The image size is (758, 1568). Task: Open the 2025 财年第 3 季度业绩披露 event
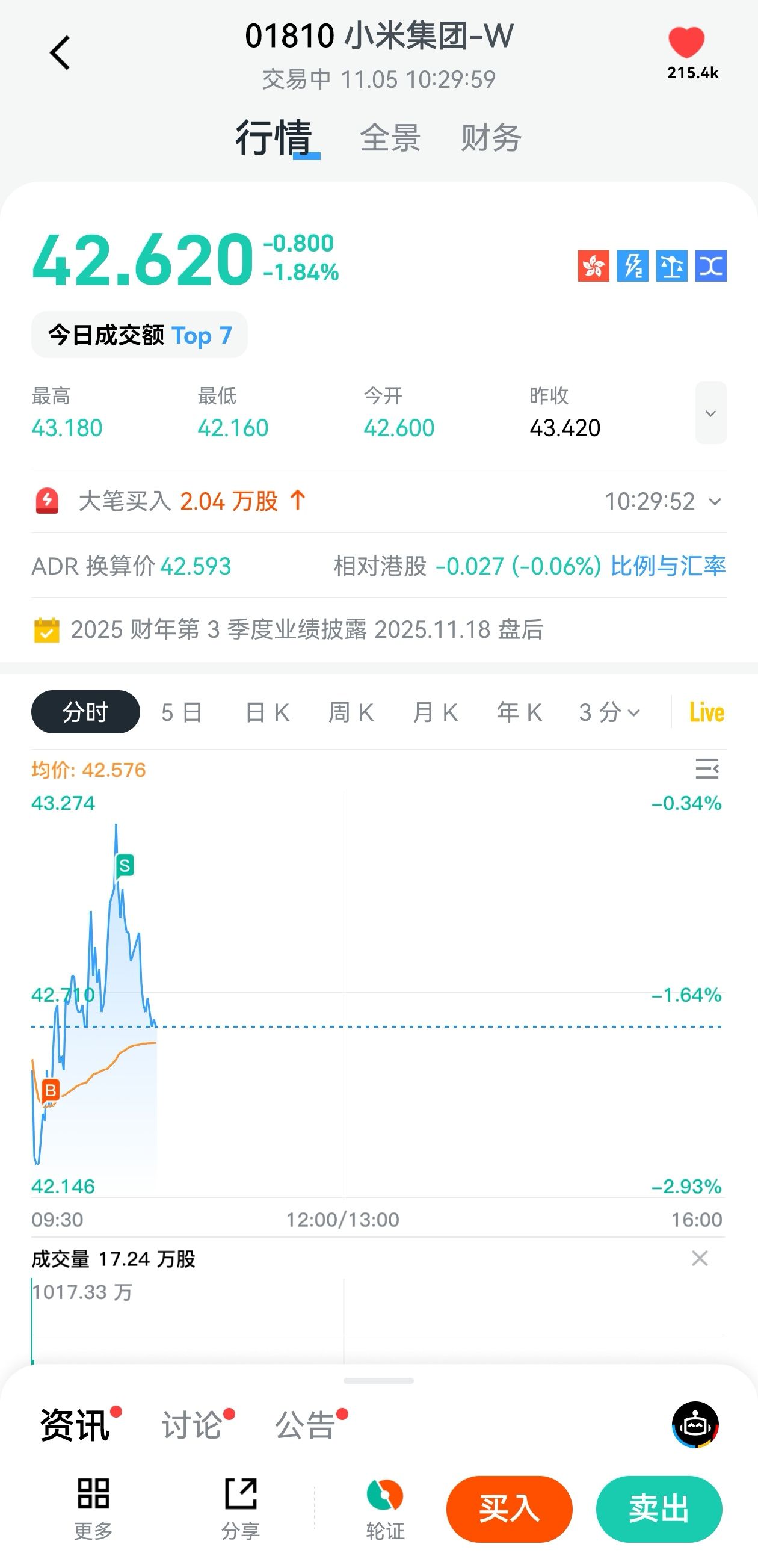coord(306,629)
